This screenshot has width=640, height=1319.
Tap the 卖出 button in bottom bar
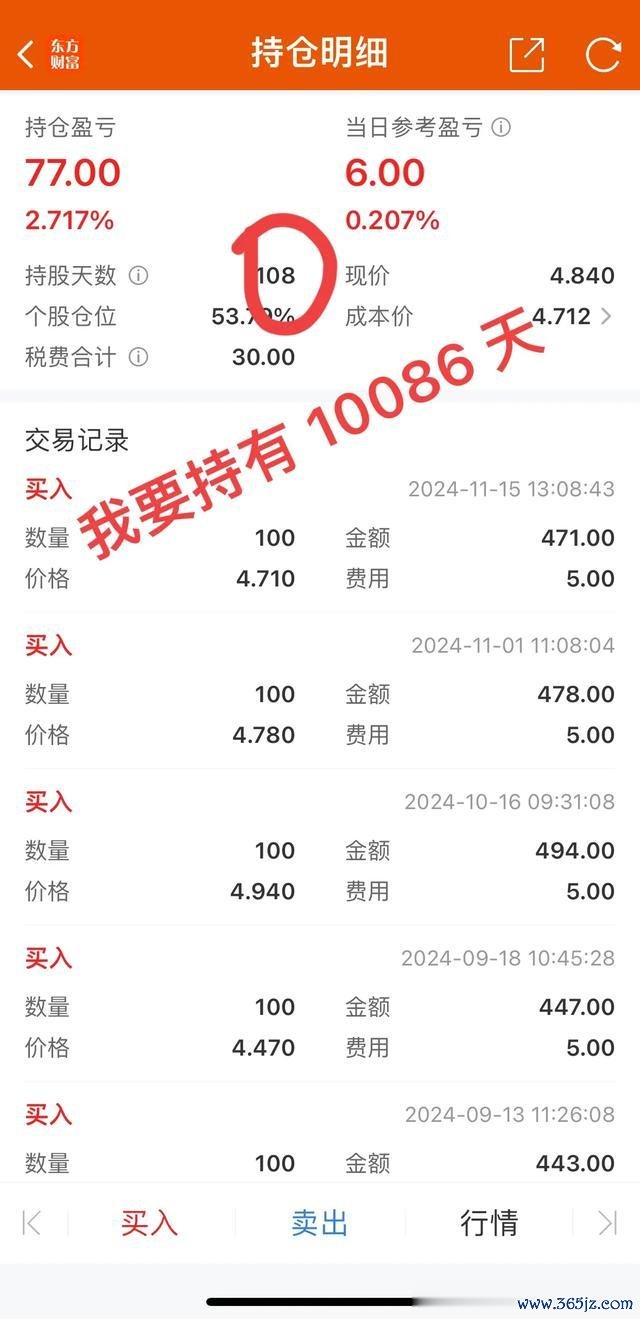pos(320,1222)
